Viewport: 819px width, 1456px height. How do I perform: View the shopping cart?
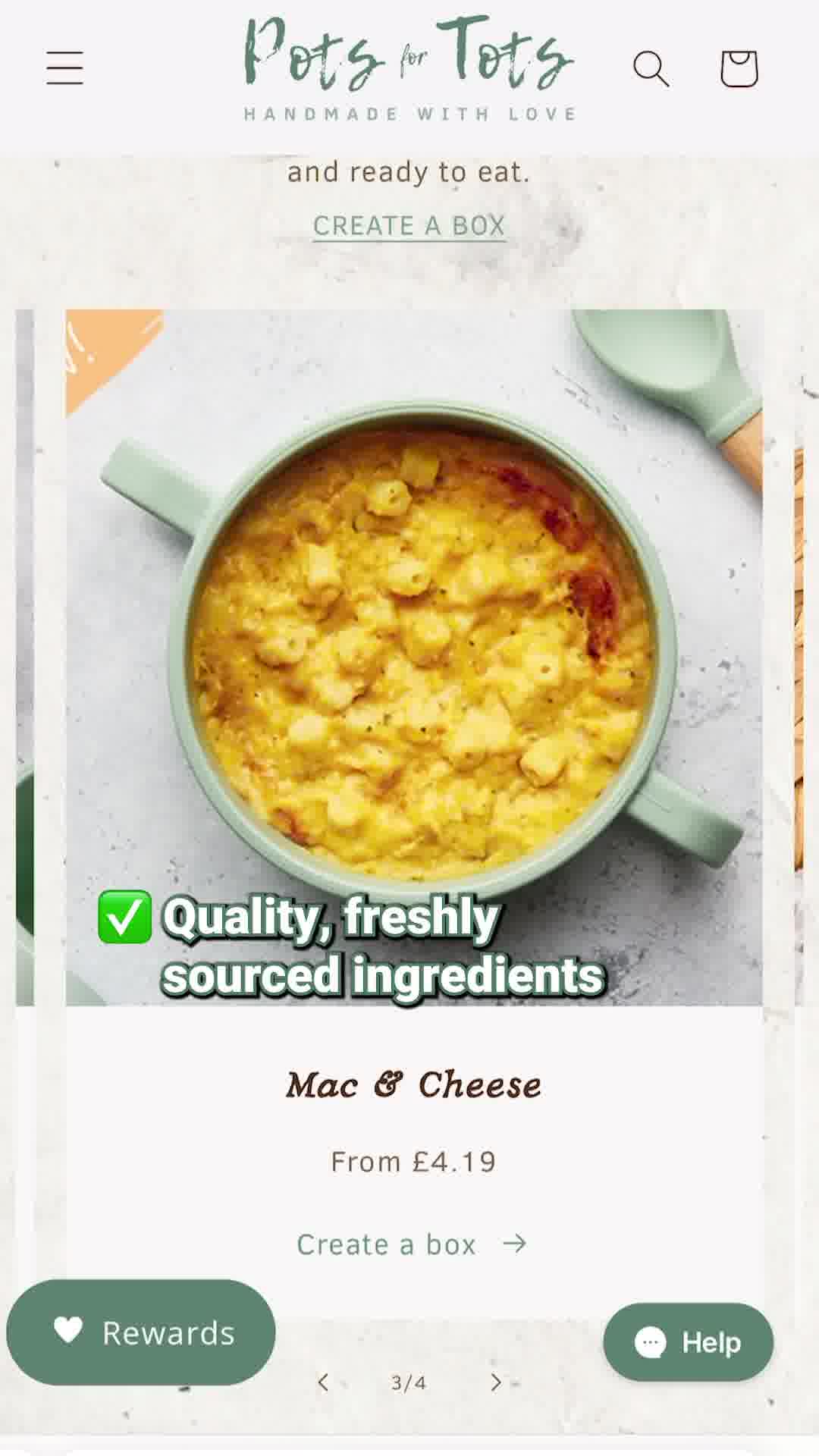tap(739, 69)
